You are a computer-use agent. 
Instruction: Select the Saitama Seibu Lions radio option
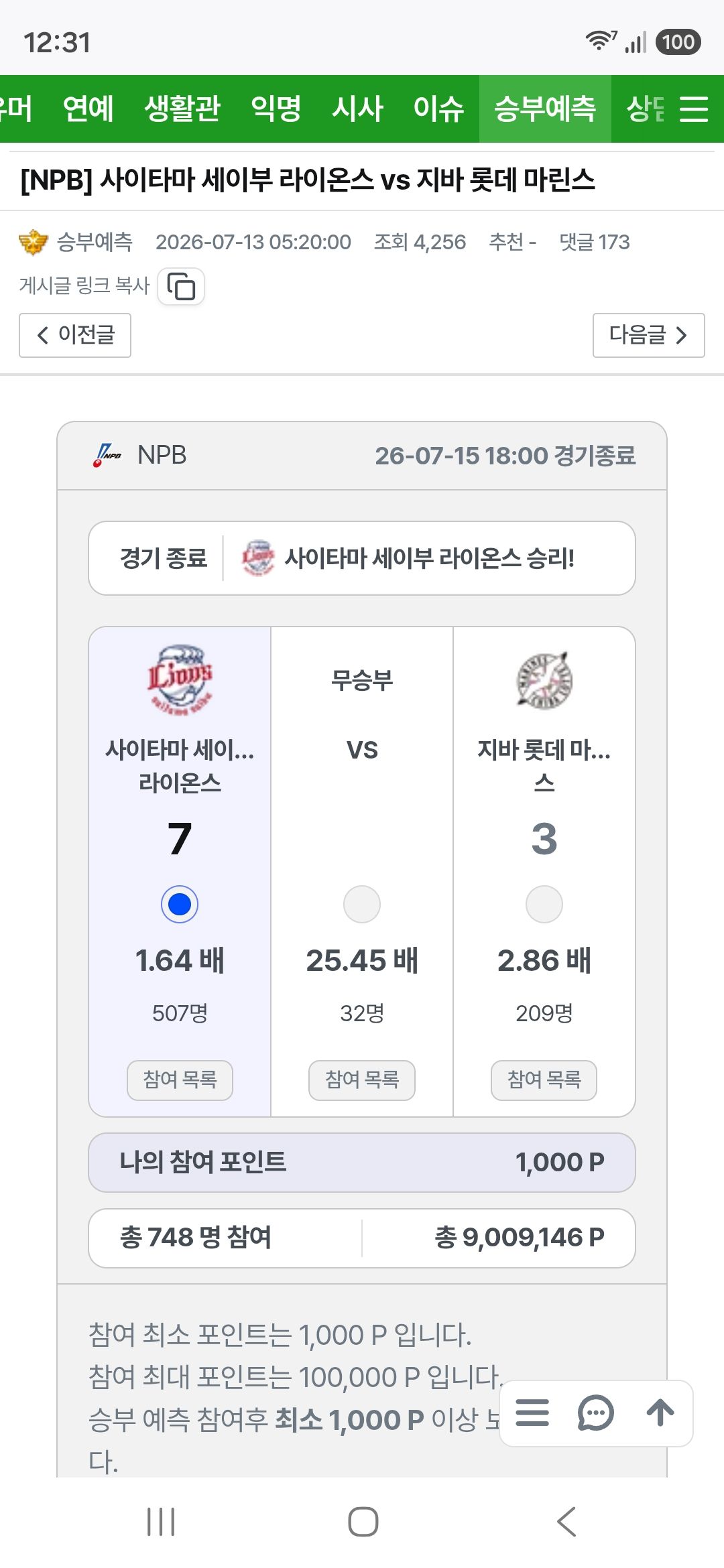180,905
